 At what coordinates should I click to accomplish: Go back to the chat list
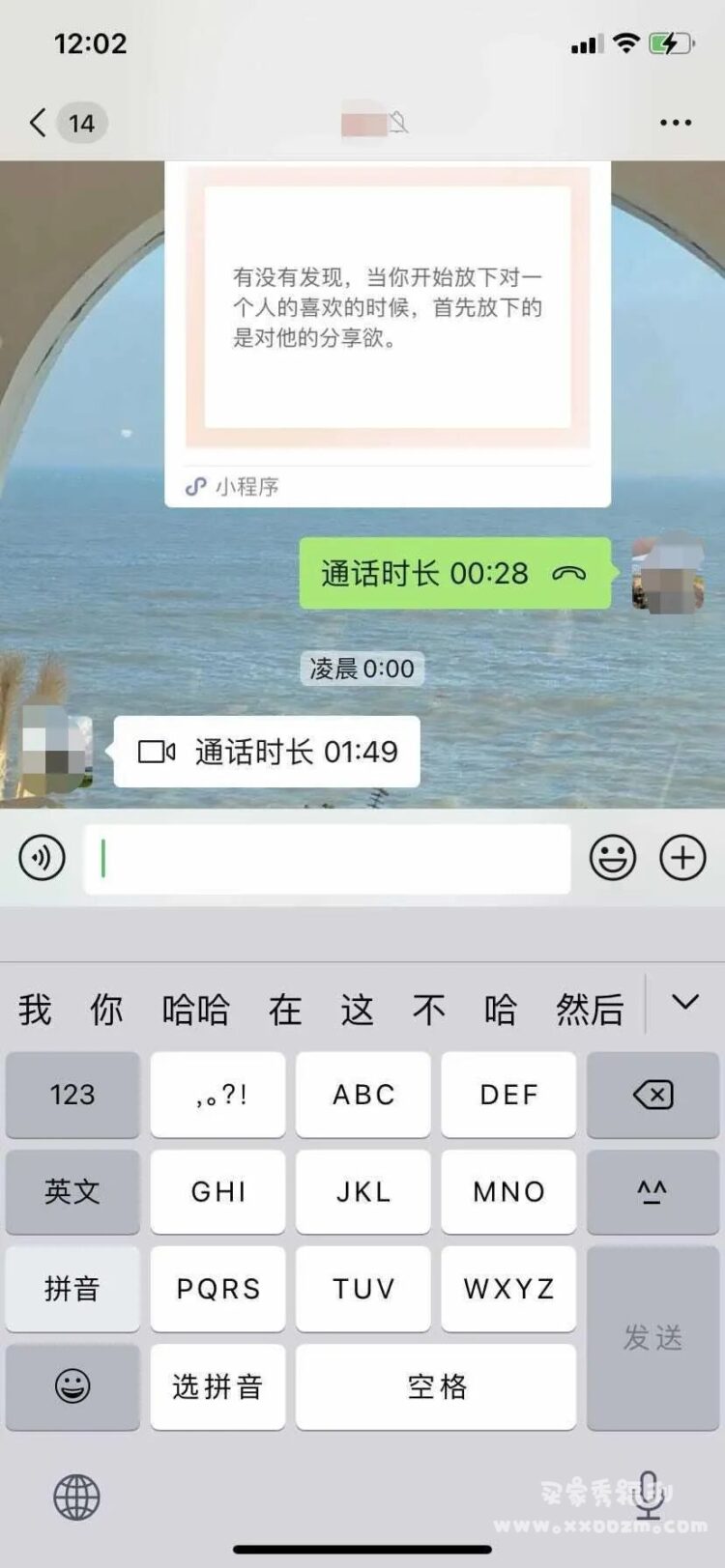click(39, 123)
